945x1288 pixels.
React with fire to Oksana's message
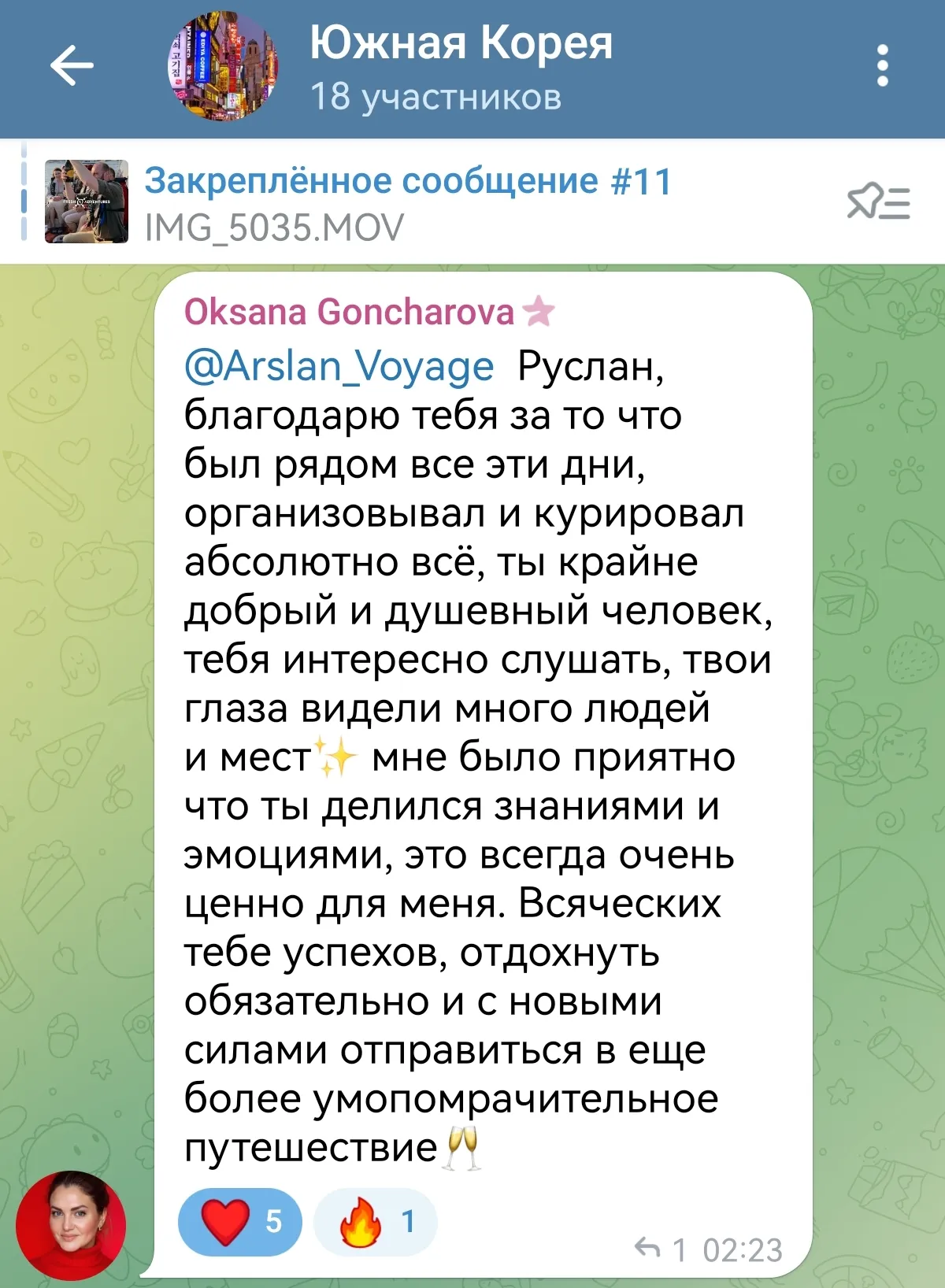pos(375,1221)
